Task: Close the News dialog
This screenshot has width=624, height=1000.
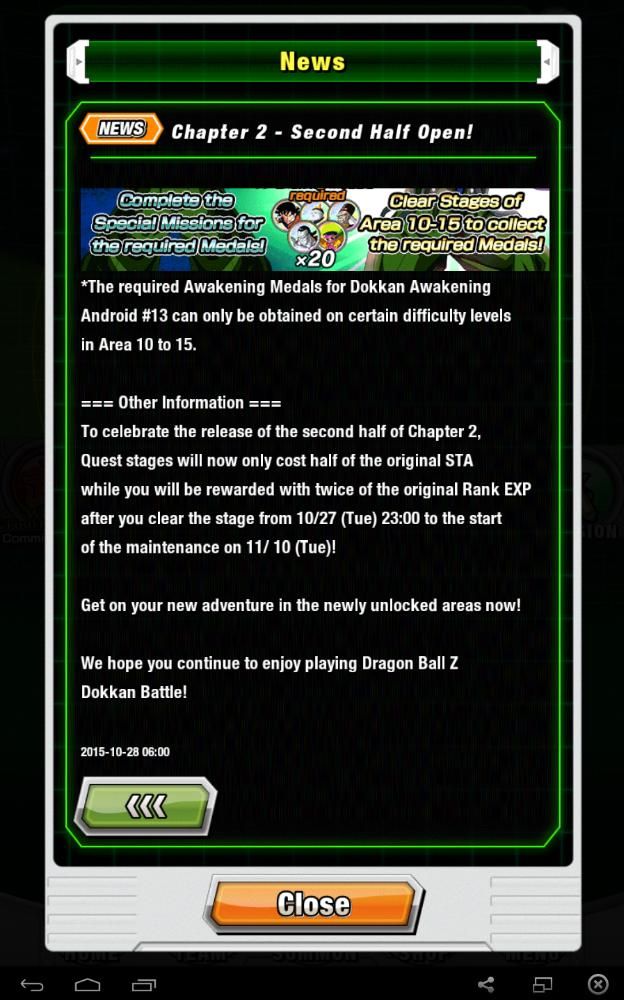Action: coord(313,904)
